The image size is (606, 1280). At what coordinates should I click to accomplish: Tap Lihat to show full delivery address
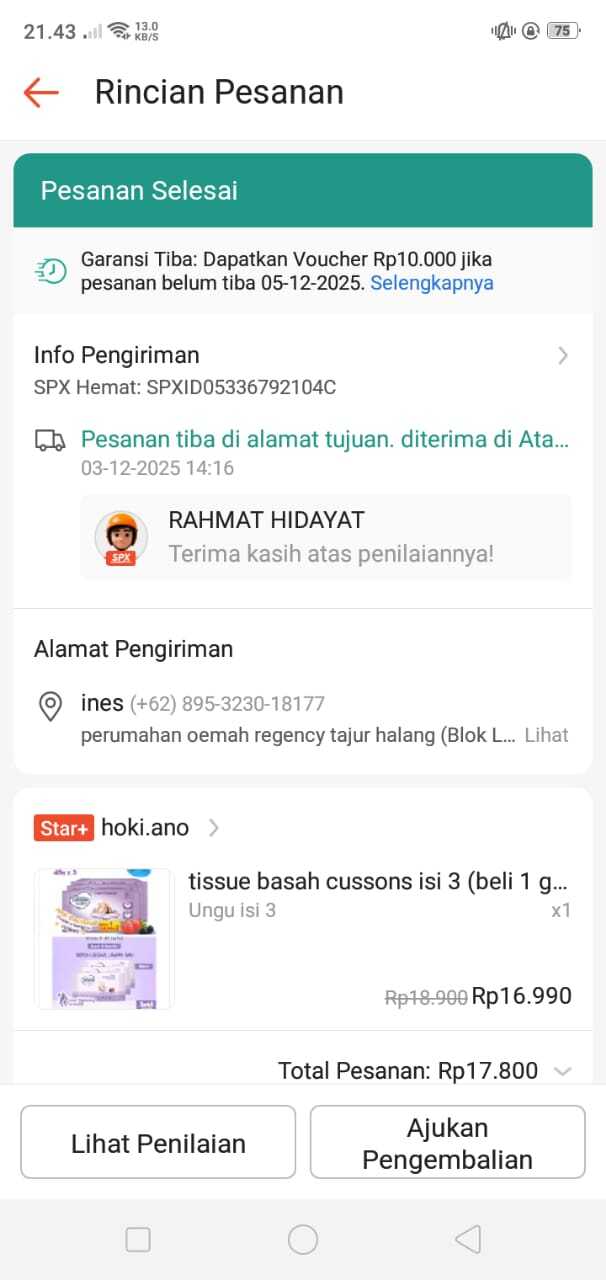coord(546,735)
